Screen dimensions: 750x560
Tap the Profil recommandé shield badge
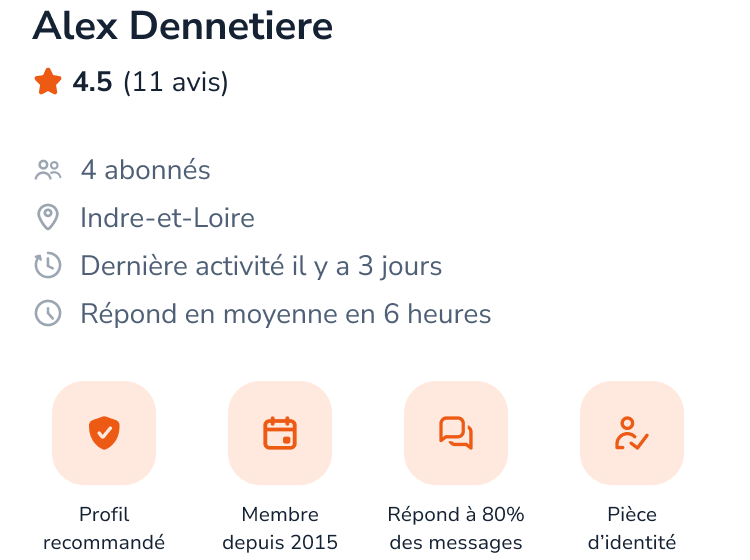(104, 433)
